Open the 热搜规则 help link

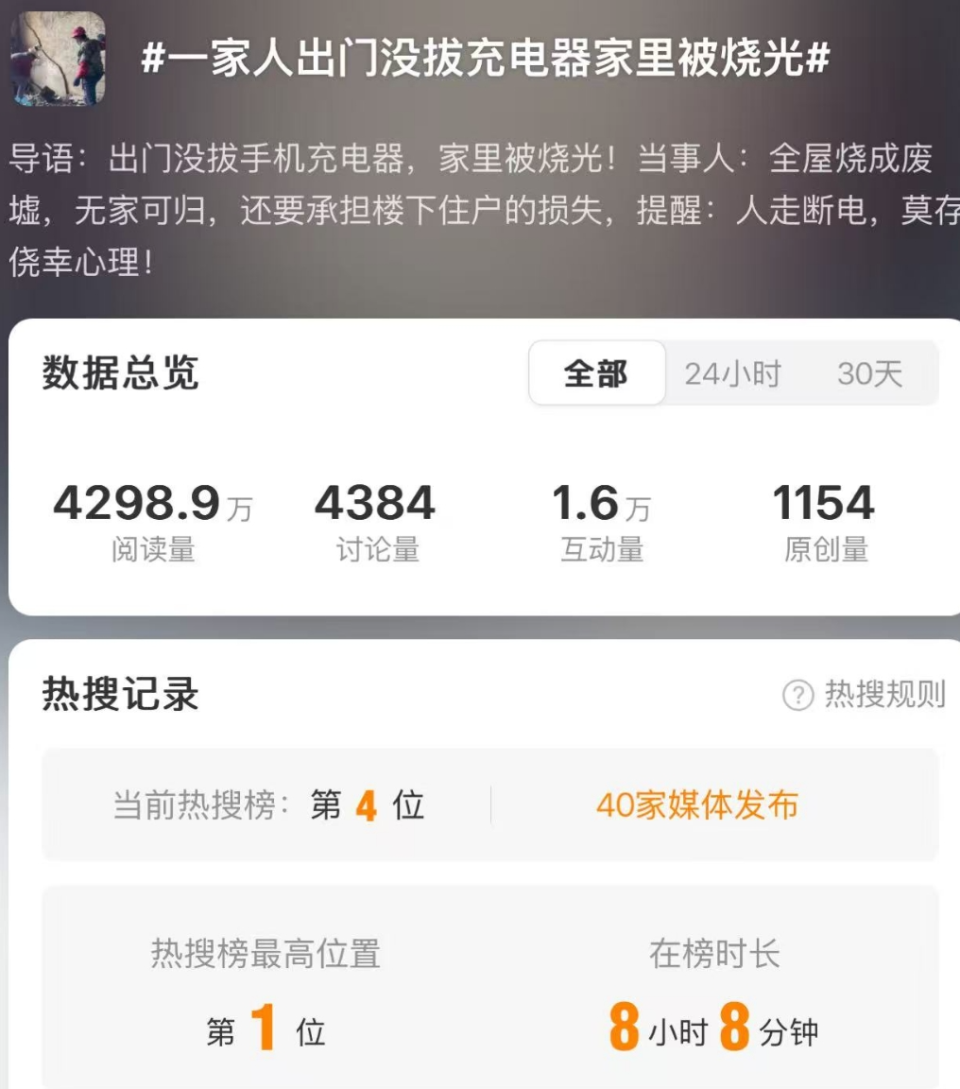point(865,694)
